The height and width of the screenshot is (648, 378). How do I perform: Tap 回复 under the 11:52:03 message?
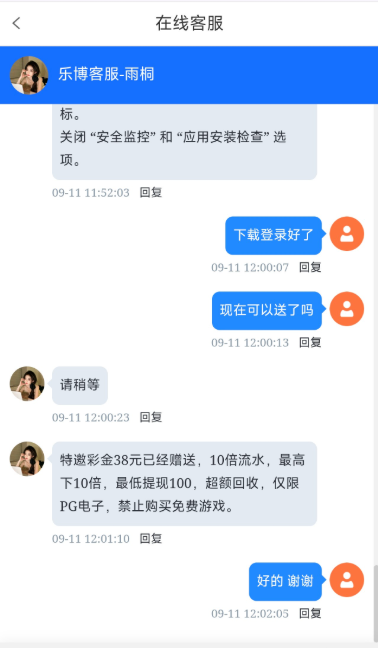(151, 193)
